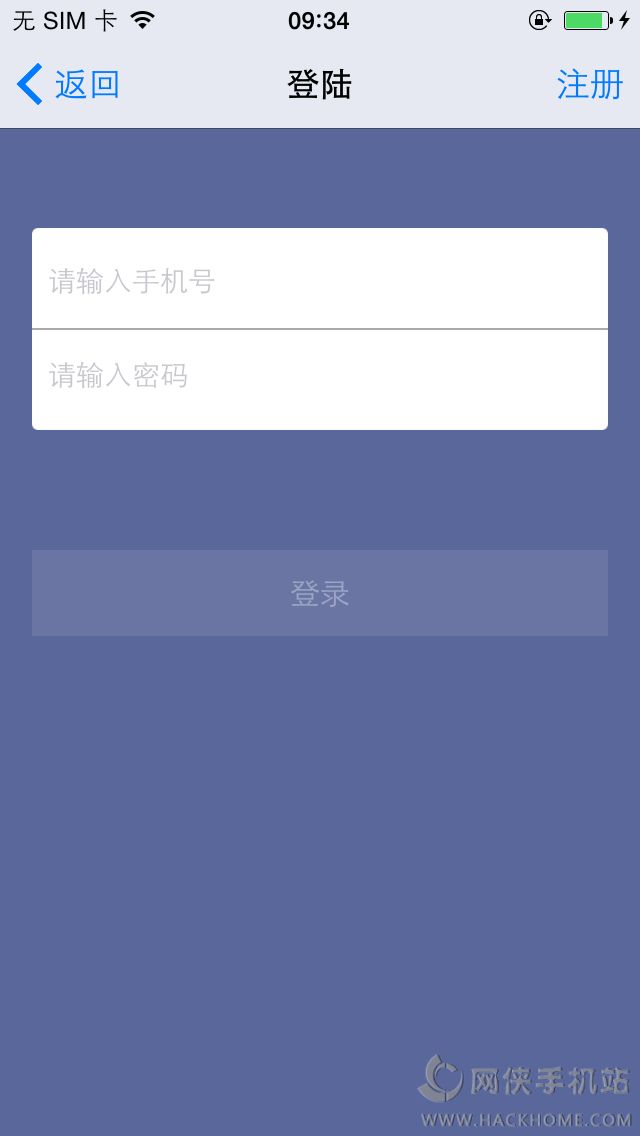Screen dimensions: 640x1136
Task: Tap the 登录 login button
Action: pos(320,593)
